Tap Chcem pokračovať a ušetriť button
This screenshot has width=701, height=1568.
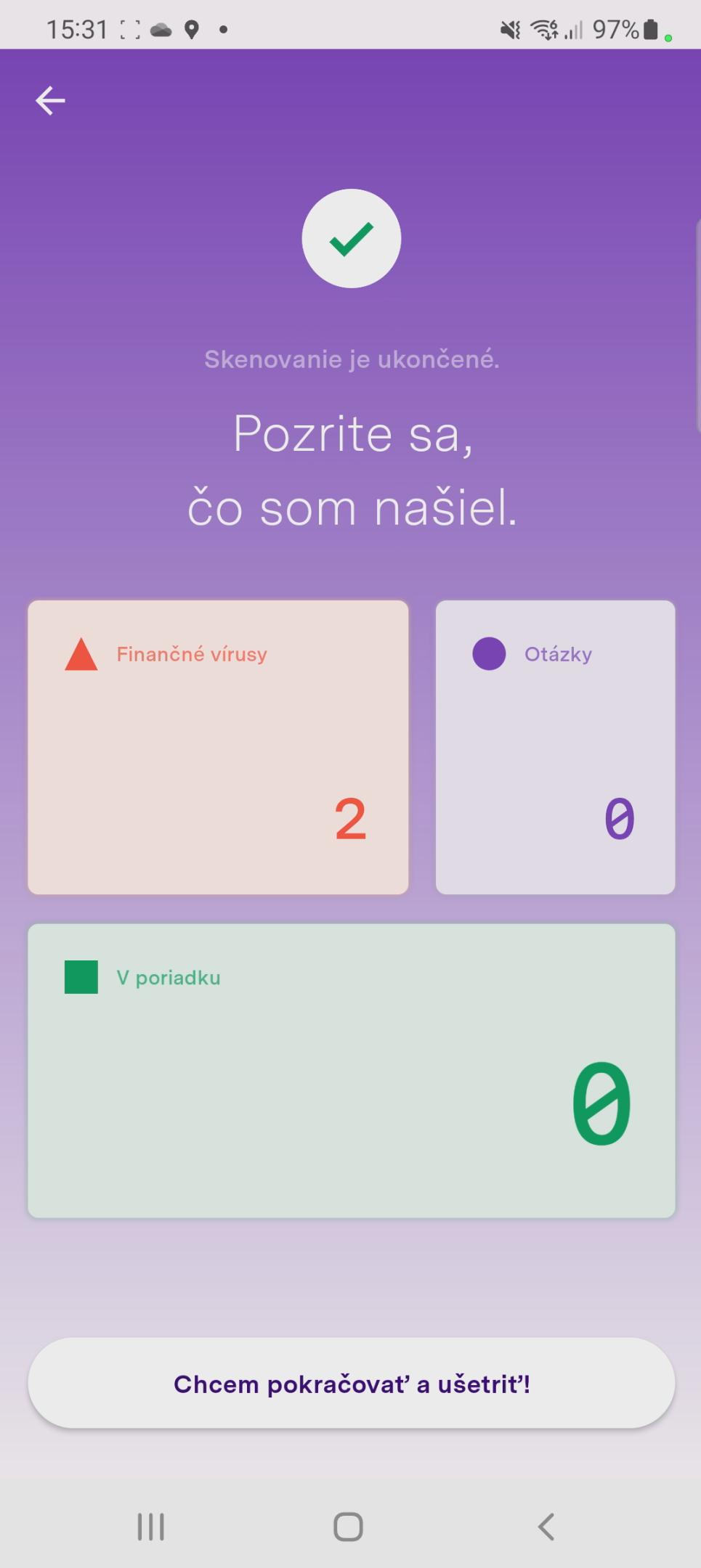(351, 1384)
